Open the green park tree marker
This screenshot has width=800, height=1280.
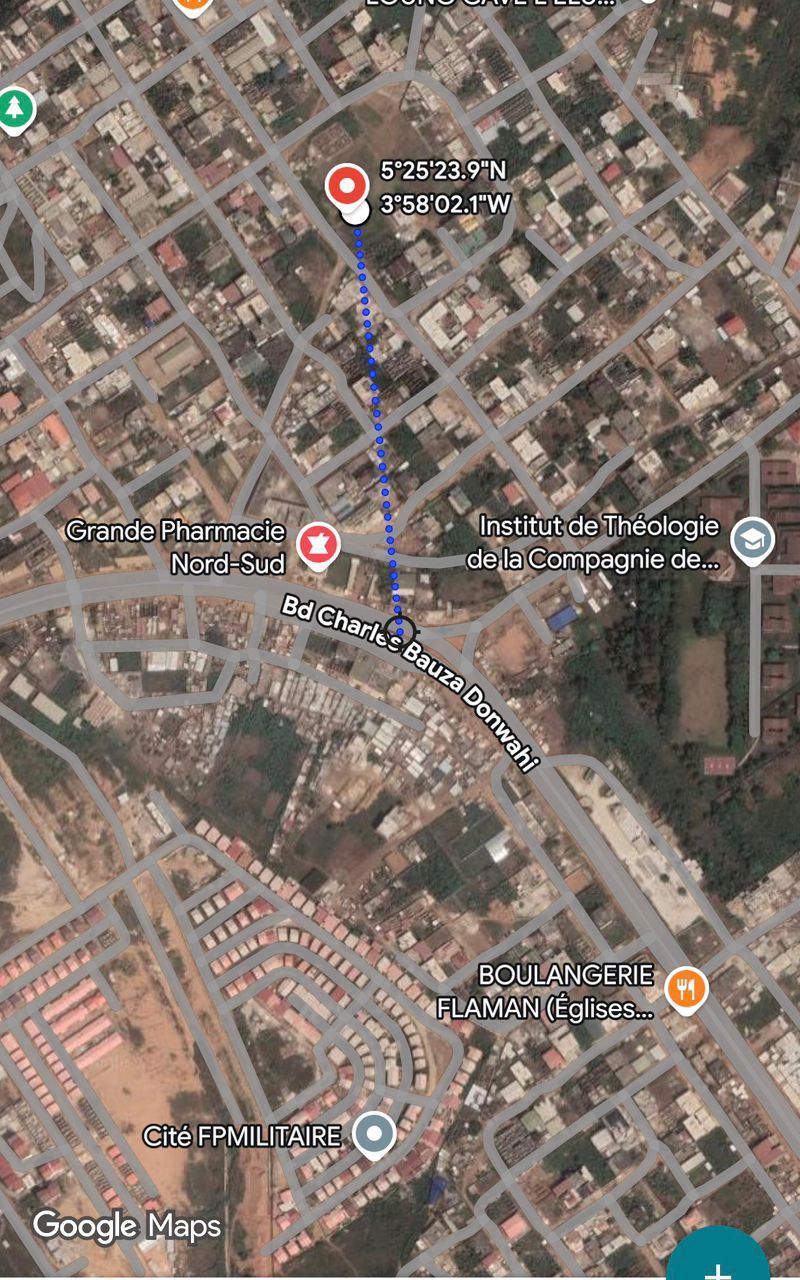pos(14,108)
